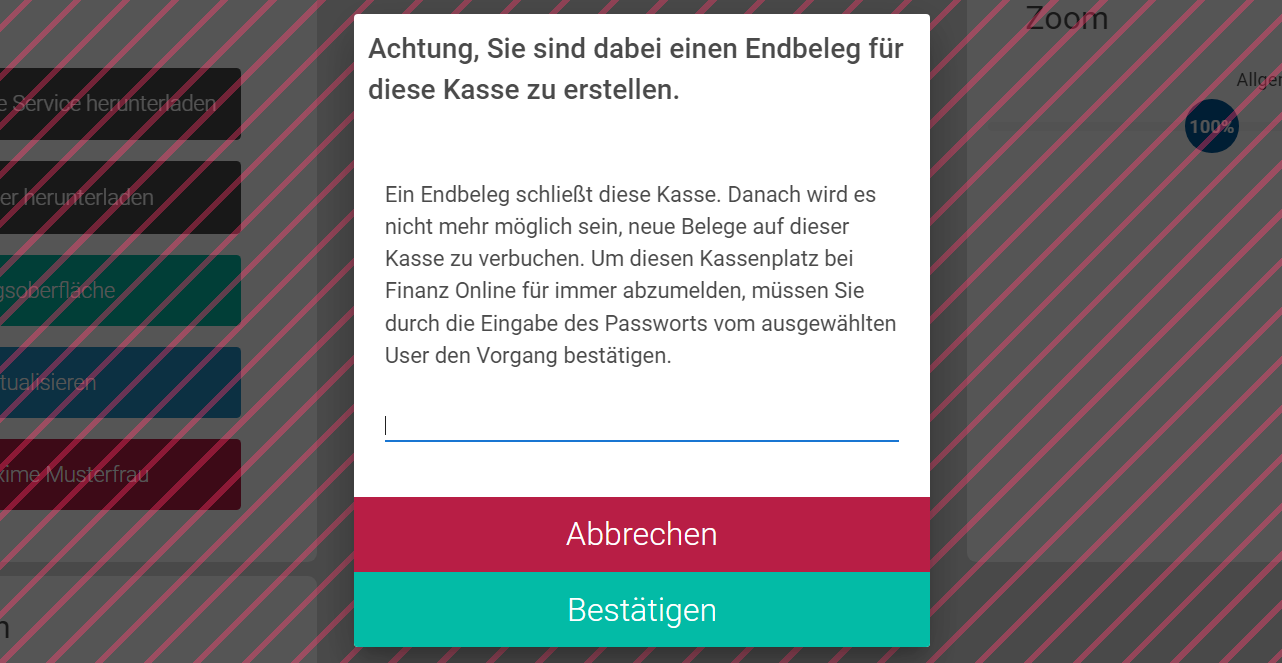Focus the password input field
Viewport: 1282px width, 663px height.
pos(641,426)
